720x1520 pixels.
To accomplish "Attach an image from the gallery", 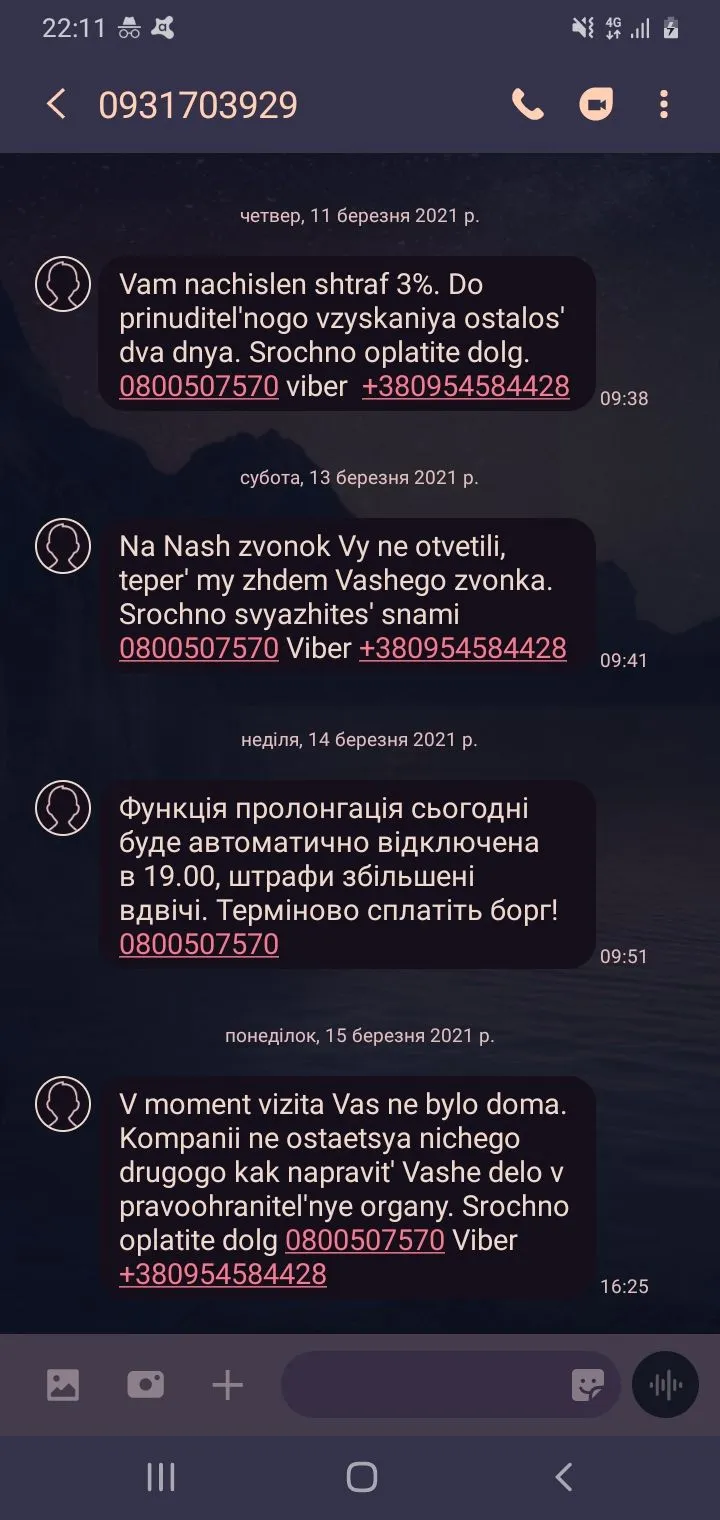I will (x=63, y=1385).
